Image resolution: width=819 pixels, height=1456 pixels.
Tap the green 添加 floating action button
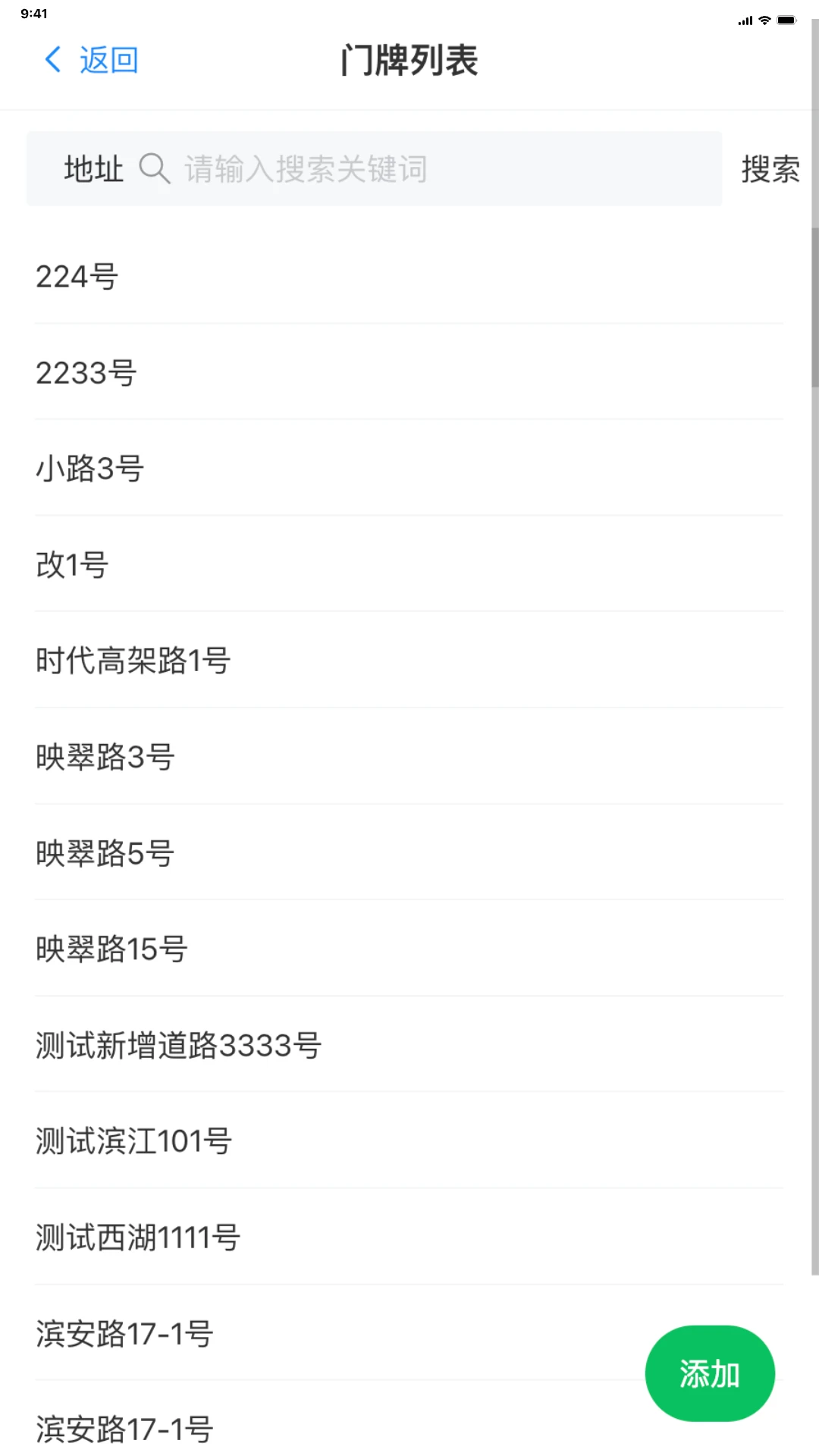click(709, 1373)
